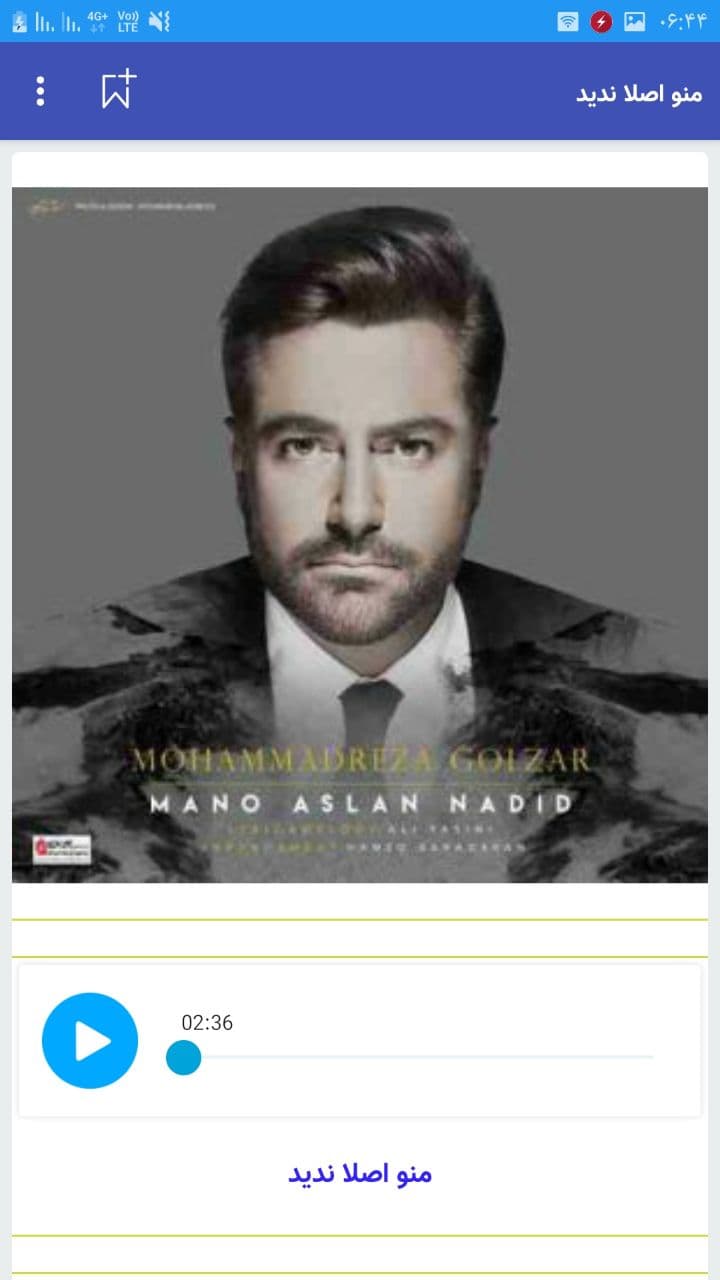Play the song Mano Aslan Nadid
The width and height of the screenshot is (720, 1280).
[90, 1041]
